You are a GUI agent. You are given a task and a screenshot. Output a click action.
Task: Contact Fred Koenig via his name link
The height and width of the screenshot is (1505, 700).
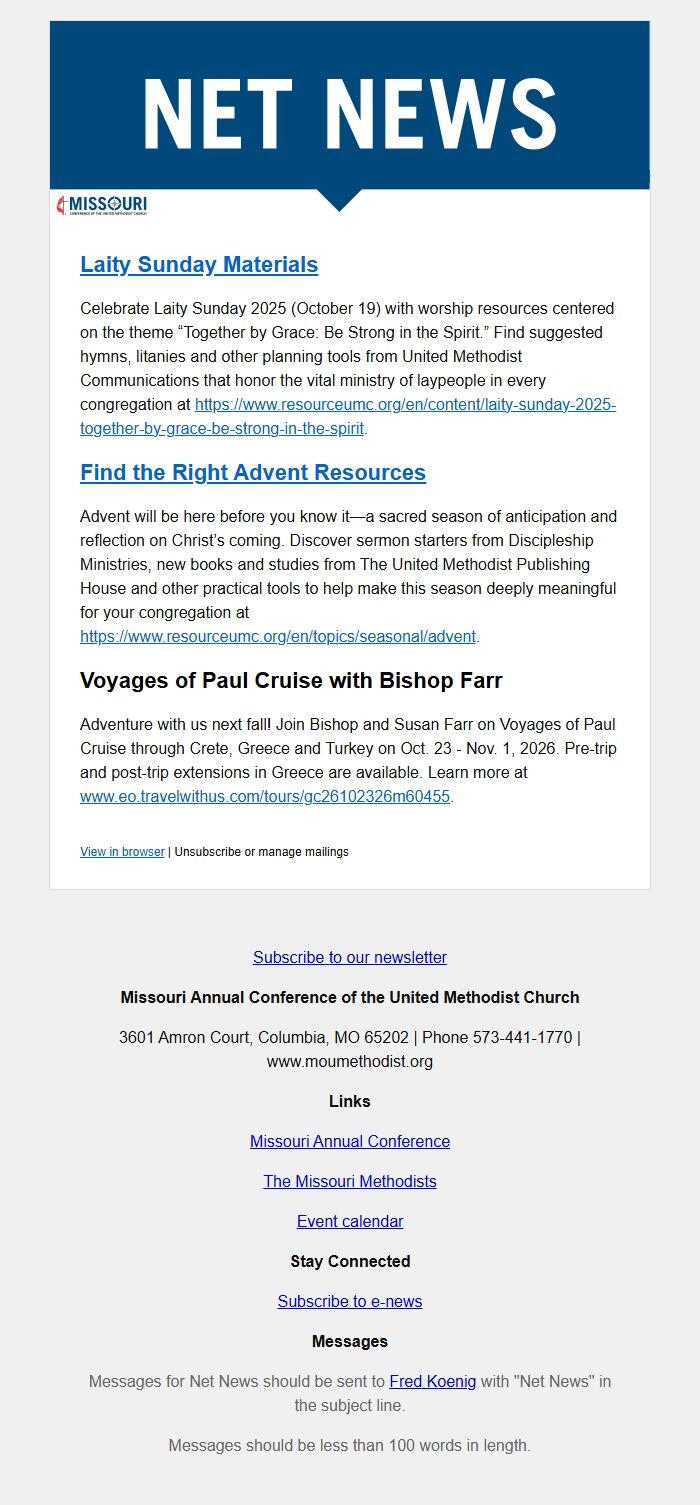432,1381
